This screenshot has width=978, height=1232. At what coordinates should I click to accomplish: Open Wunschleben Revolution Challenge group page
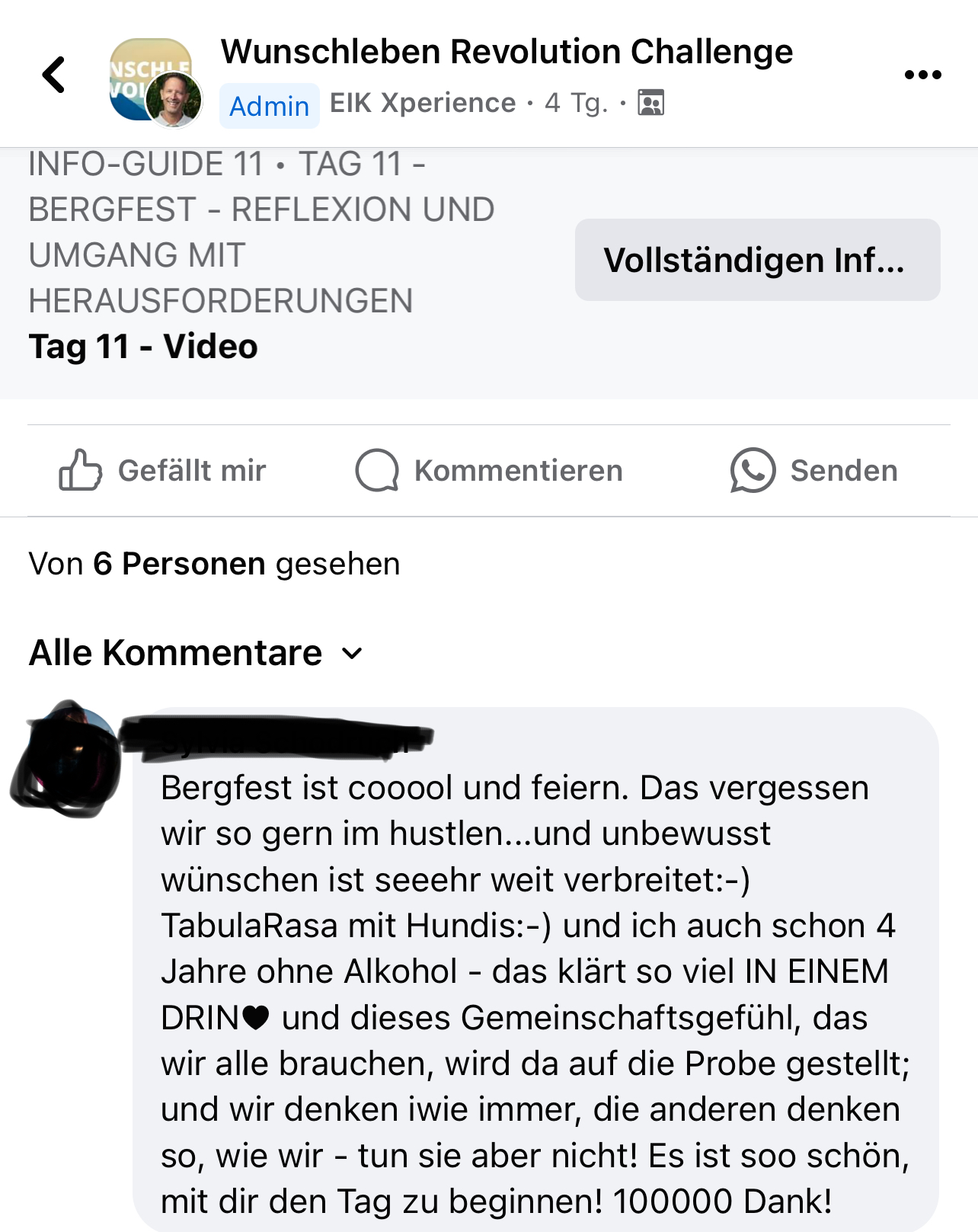pos(507,52)
